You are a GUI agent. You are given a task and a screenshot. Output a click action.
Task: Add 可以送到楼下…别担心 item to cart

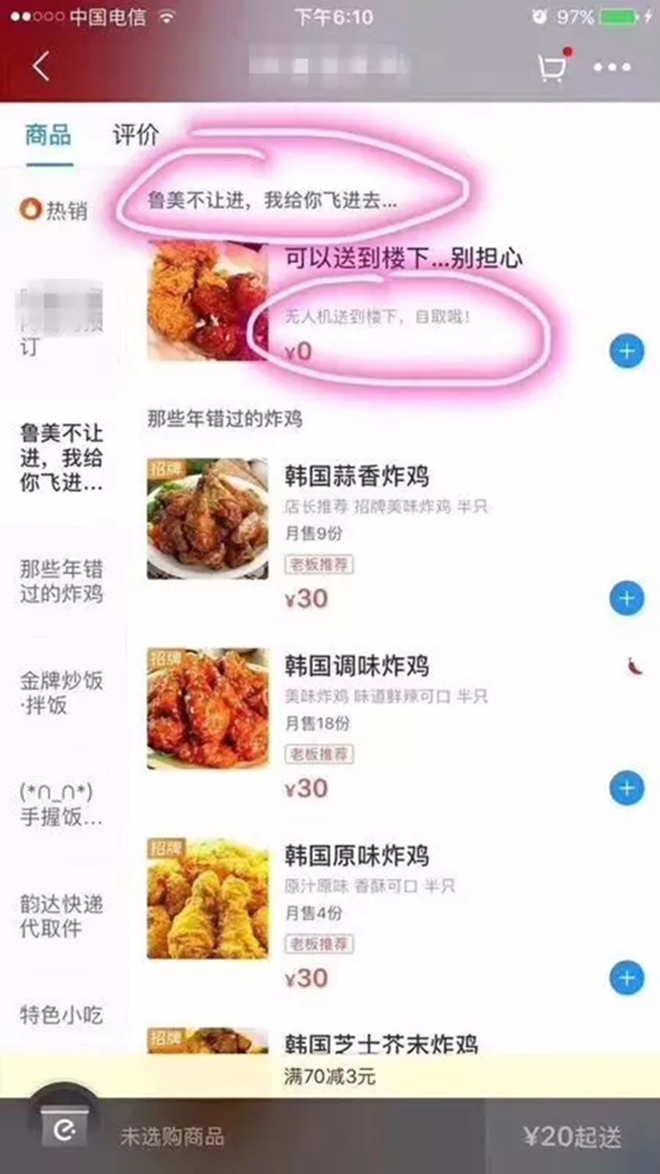(626, 351)
